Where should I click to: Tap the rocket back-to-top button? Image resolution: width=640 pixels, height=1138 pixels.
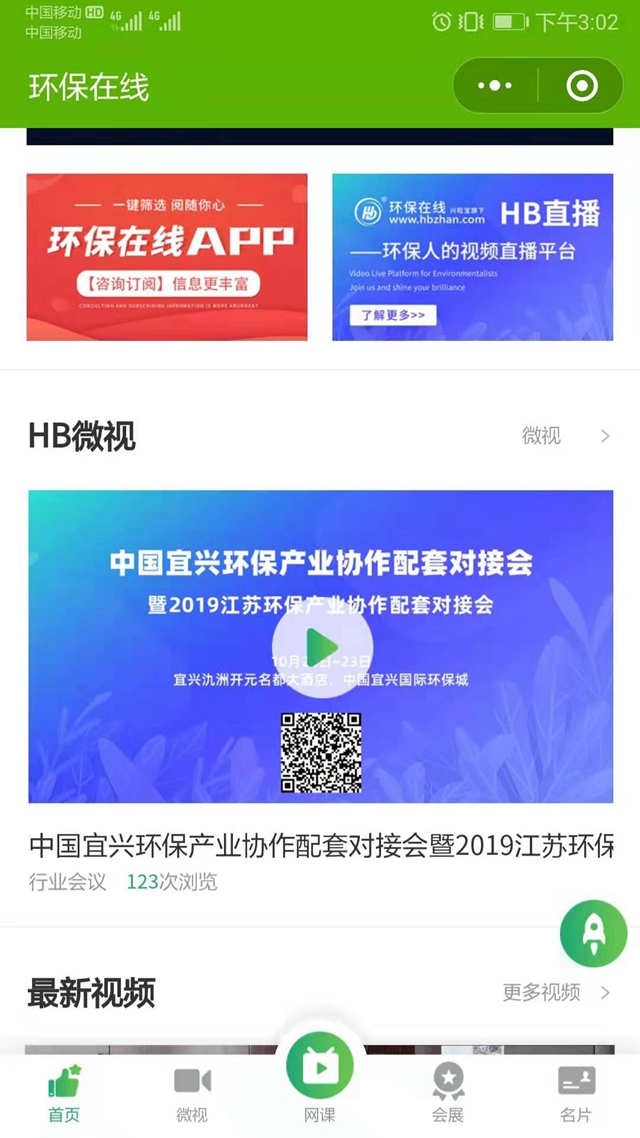point(592,934)
